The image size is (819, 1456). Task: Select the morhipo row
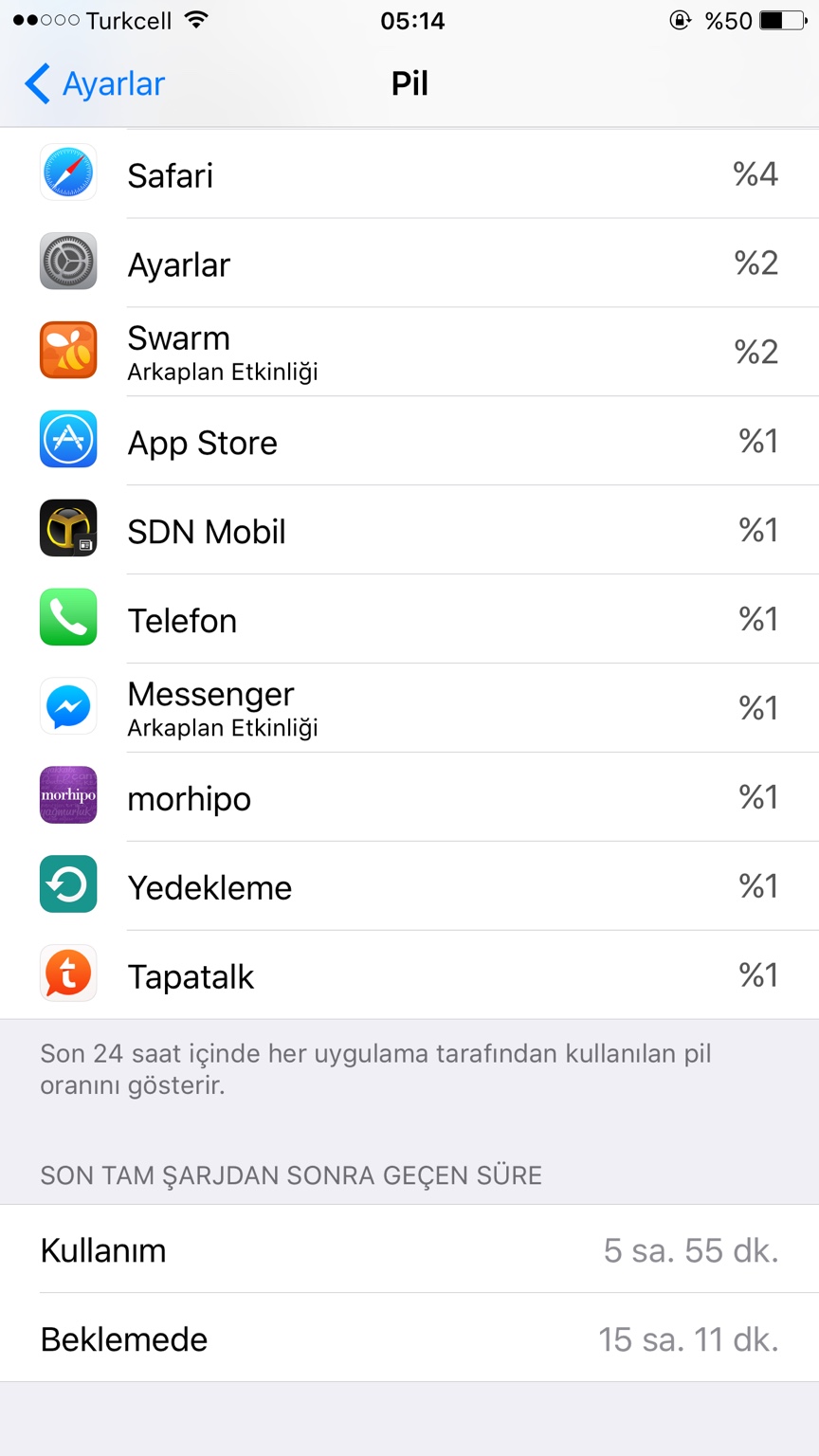[409, 798]
